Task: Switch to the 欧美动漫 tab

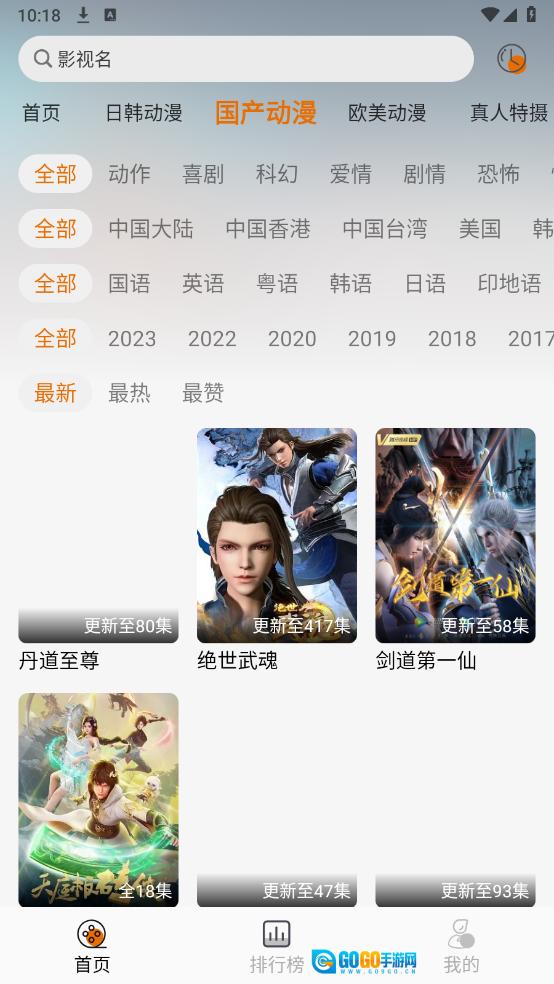Action: (x=387, y=113)
